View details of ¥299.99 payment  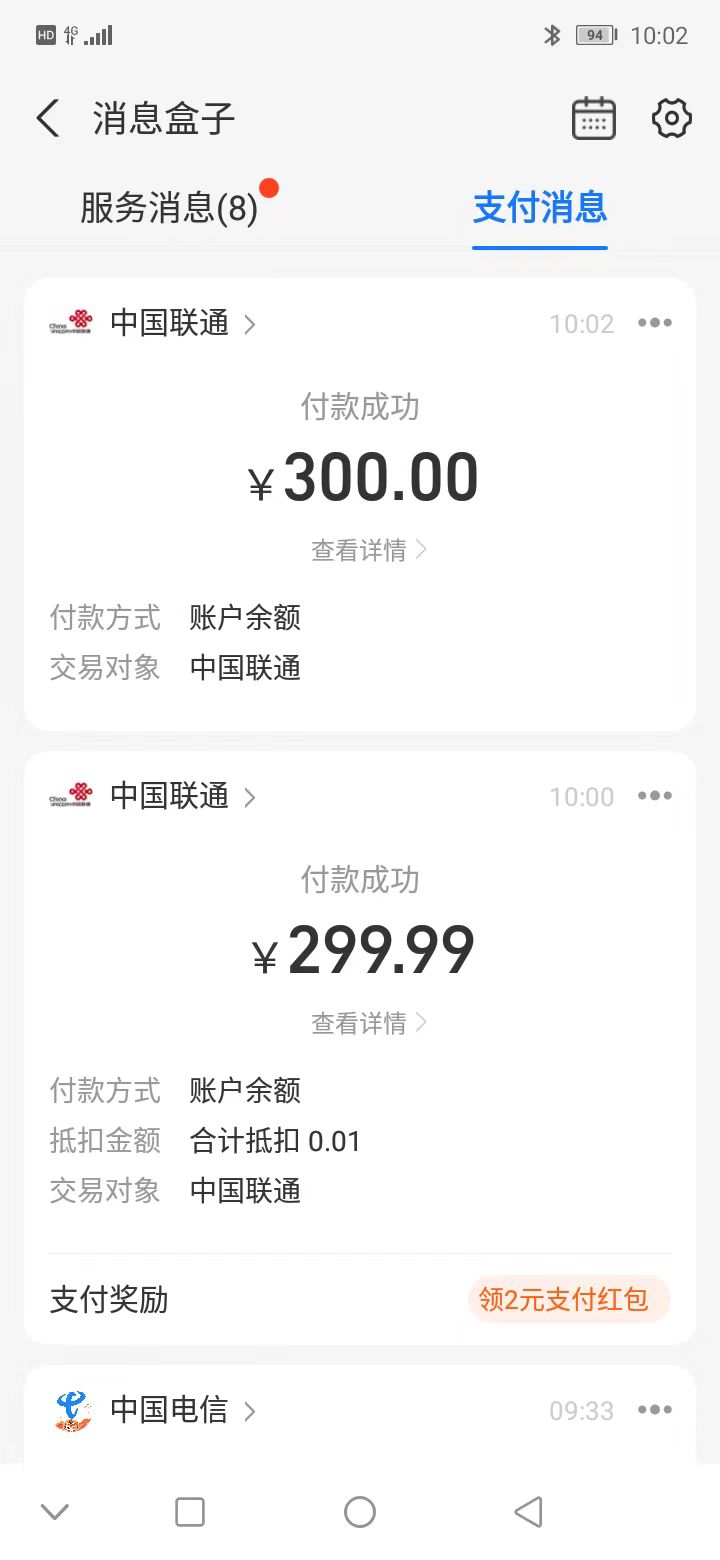coord(368,1023)
